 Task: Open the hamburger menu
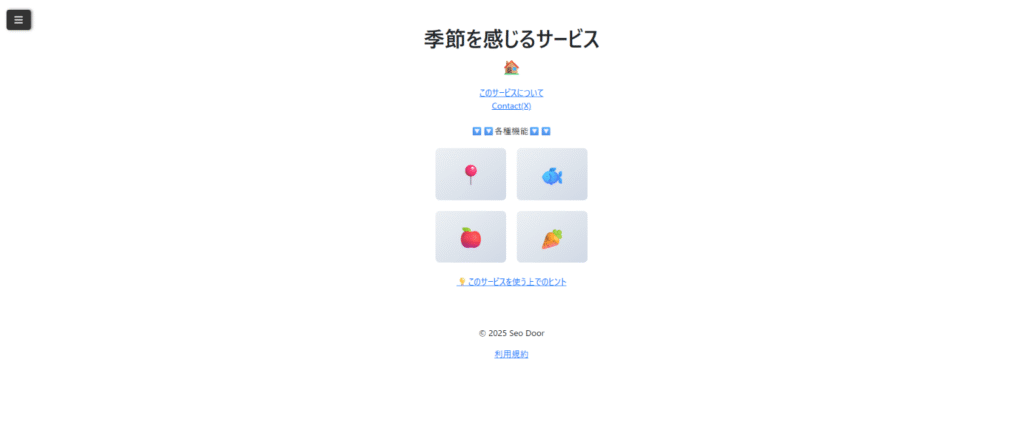tap(19, 19)
